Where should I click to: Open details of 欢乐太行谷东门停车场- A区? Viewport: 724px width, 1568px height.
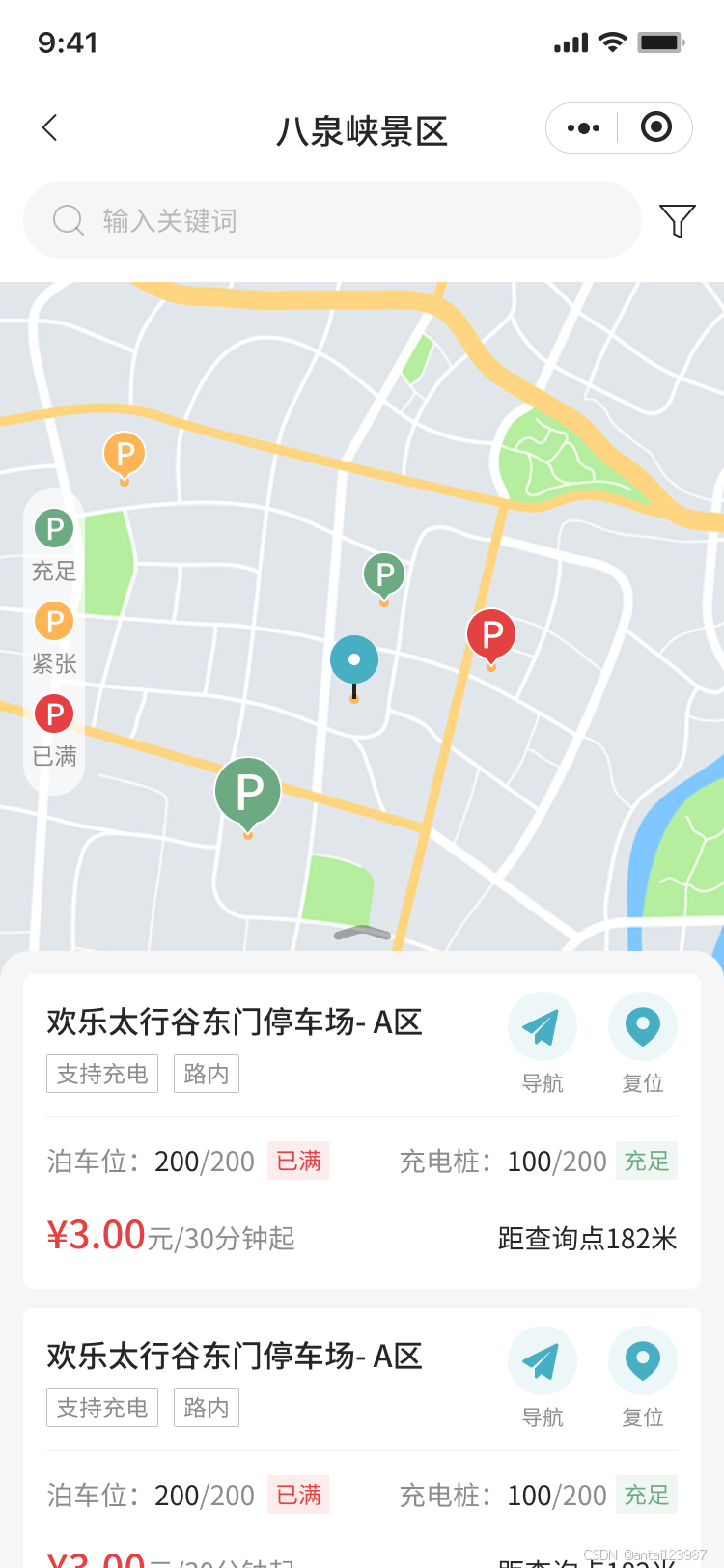pos(235,1021)
